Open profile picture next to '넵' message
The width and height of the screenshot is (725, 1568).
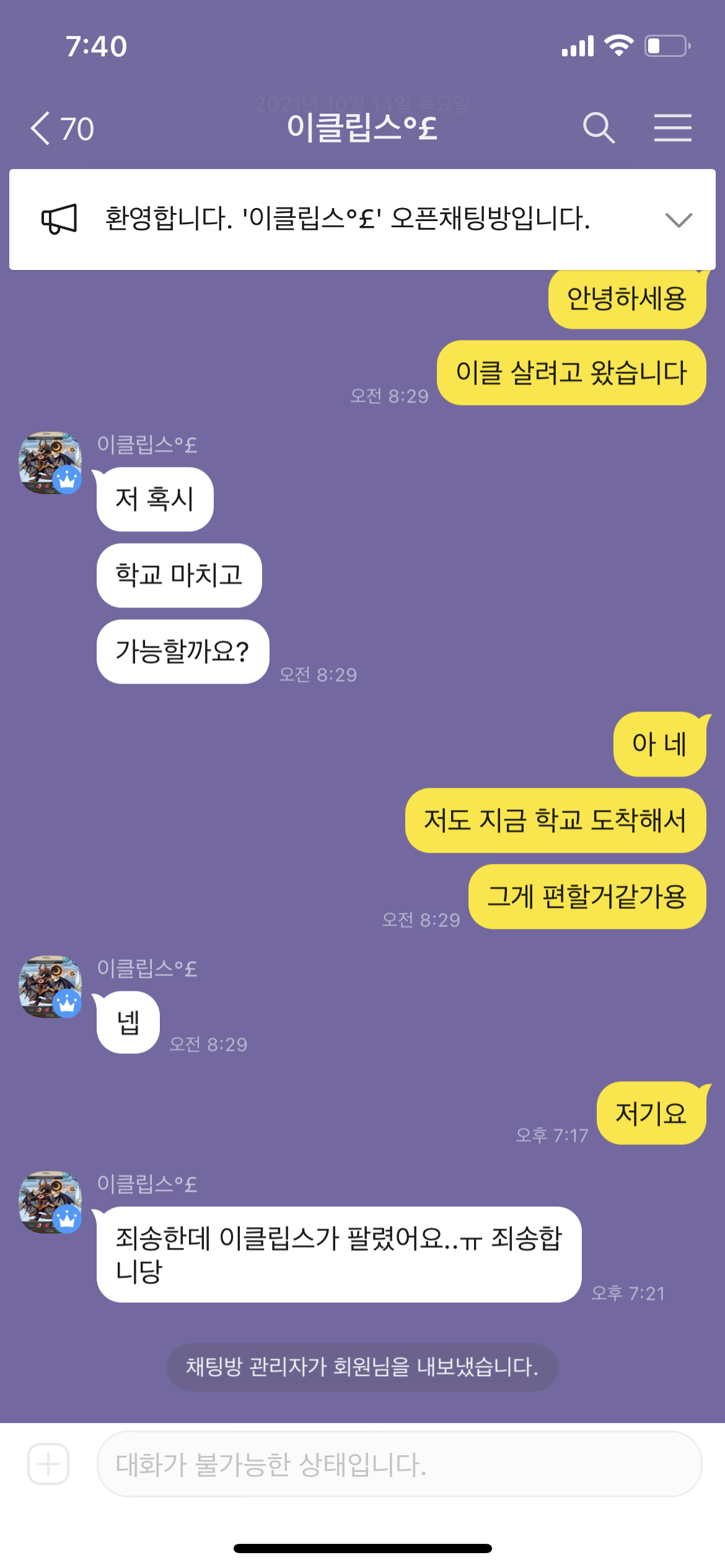(x=51, y=987)
